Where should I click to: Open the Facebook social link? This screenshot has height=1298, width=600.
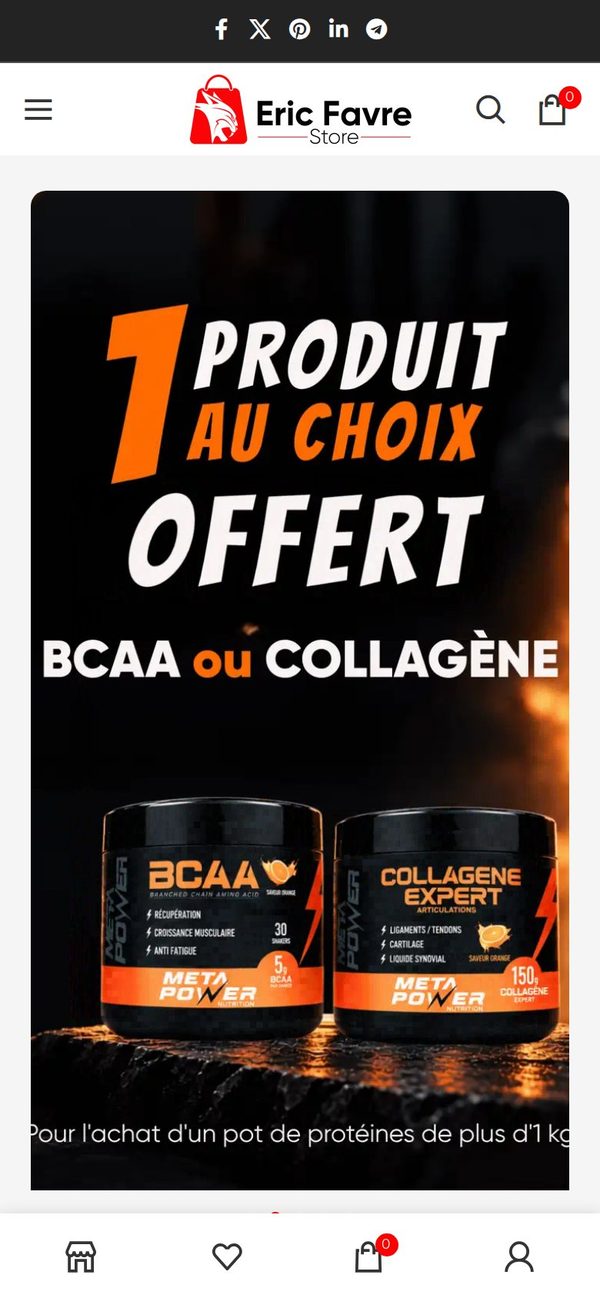(x=221, y=29)
